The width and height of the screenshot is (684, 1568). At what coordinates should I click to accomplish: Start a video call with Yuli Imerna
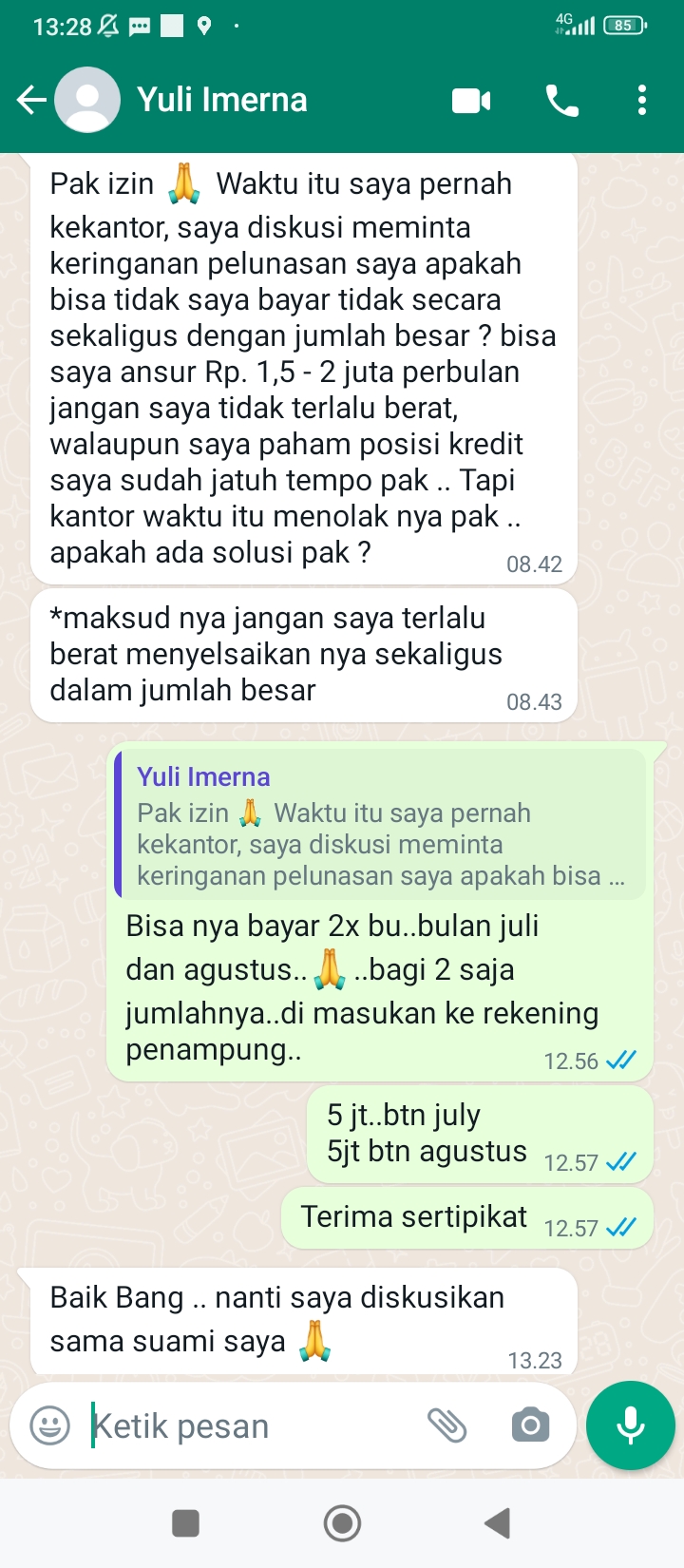pyautogui.click(x=471, y=100)
